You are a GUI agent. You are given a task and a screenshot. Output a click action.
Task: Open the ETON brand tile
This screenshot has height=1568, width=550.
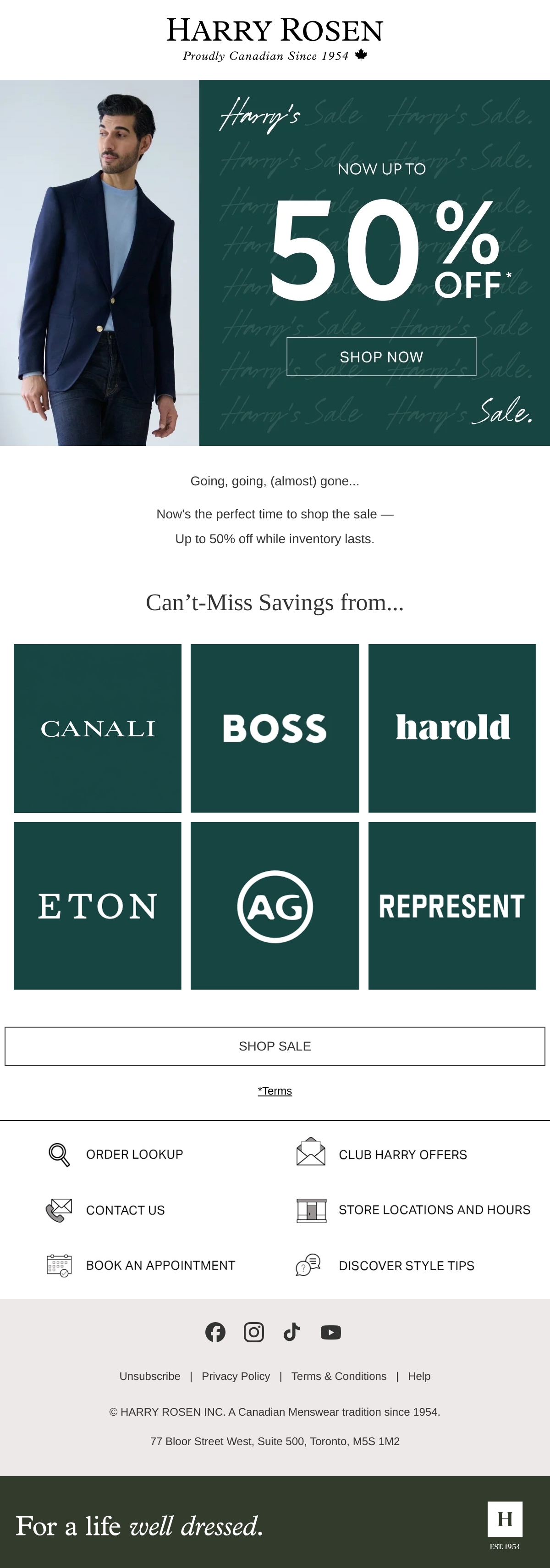(97, 906)
